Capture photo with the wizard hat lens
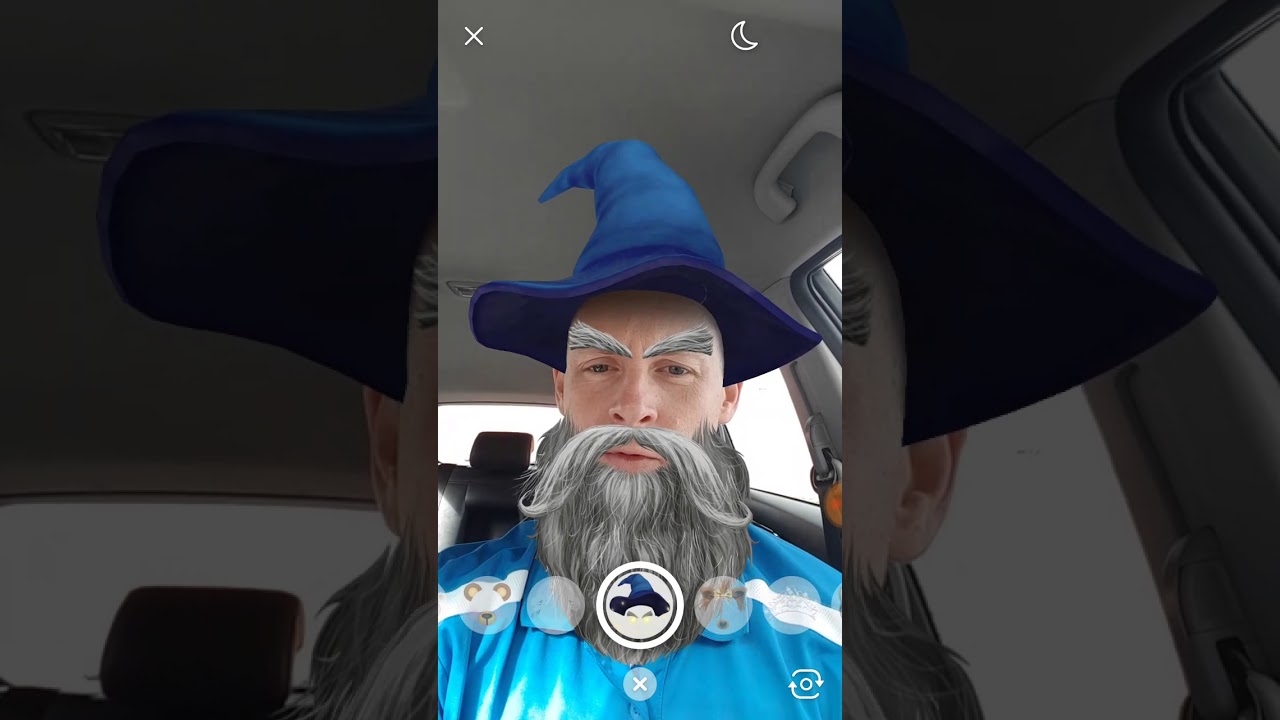The height and width of the screenshot is (720, 1280). coord(640,605)
